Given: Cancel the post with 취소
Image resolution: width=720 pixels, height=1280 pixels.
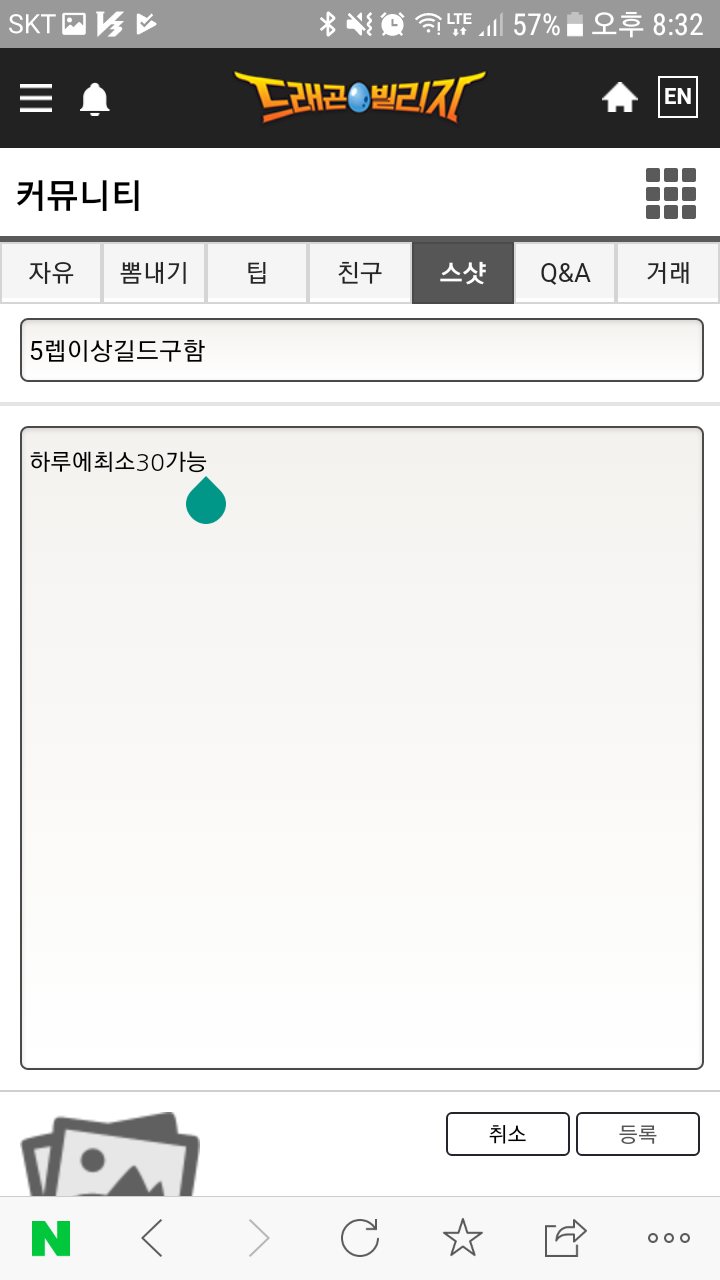Looking at the screenshot, I should 507,1134.
